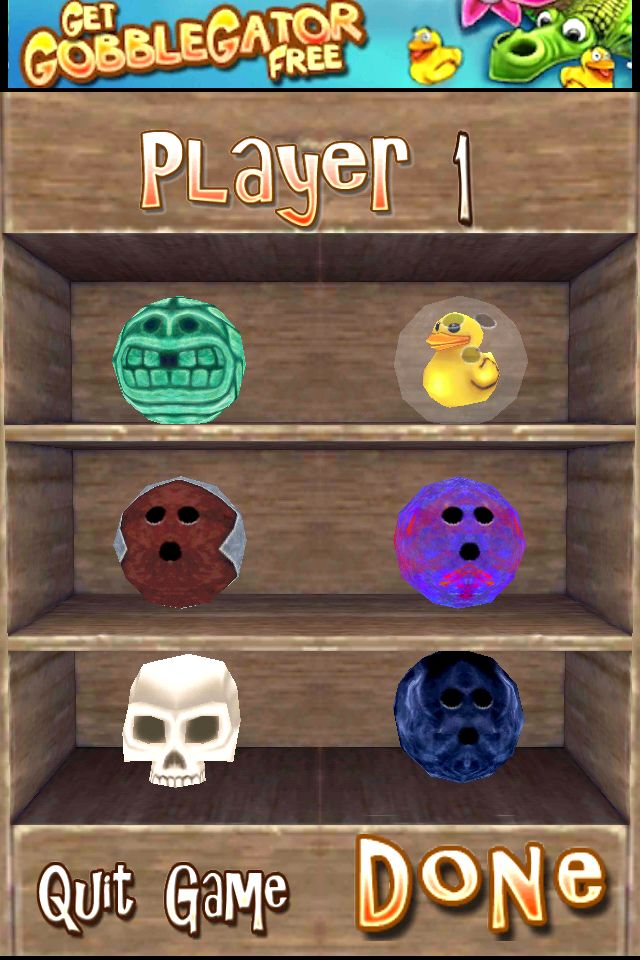Choose the rubber duck ball
The image size is (640, 960).
click(459, 361)
